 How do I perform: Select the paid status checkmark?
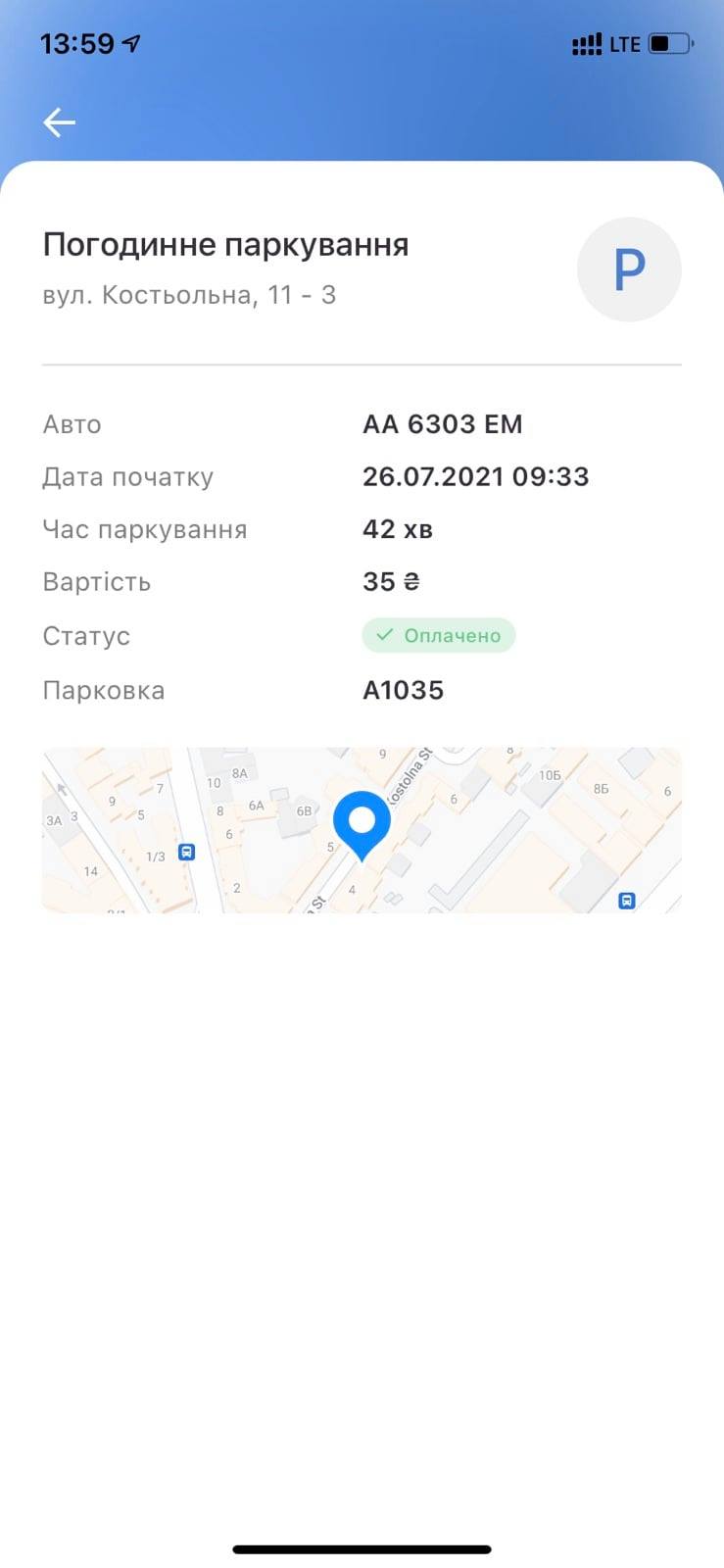(x=384, y=635)
